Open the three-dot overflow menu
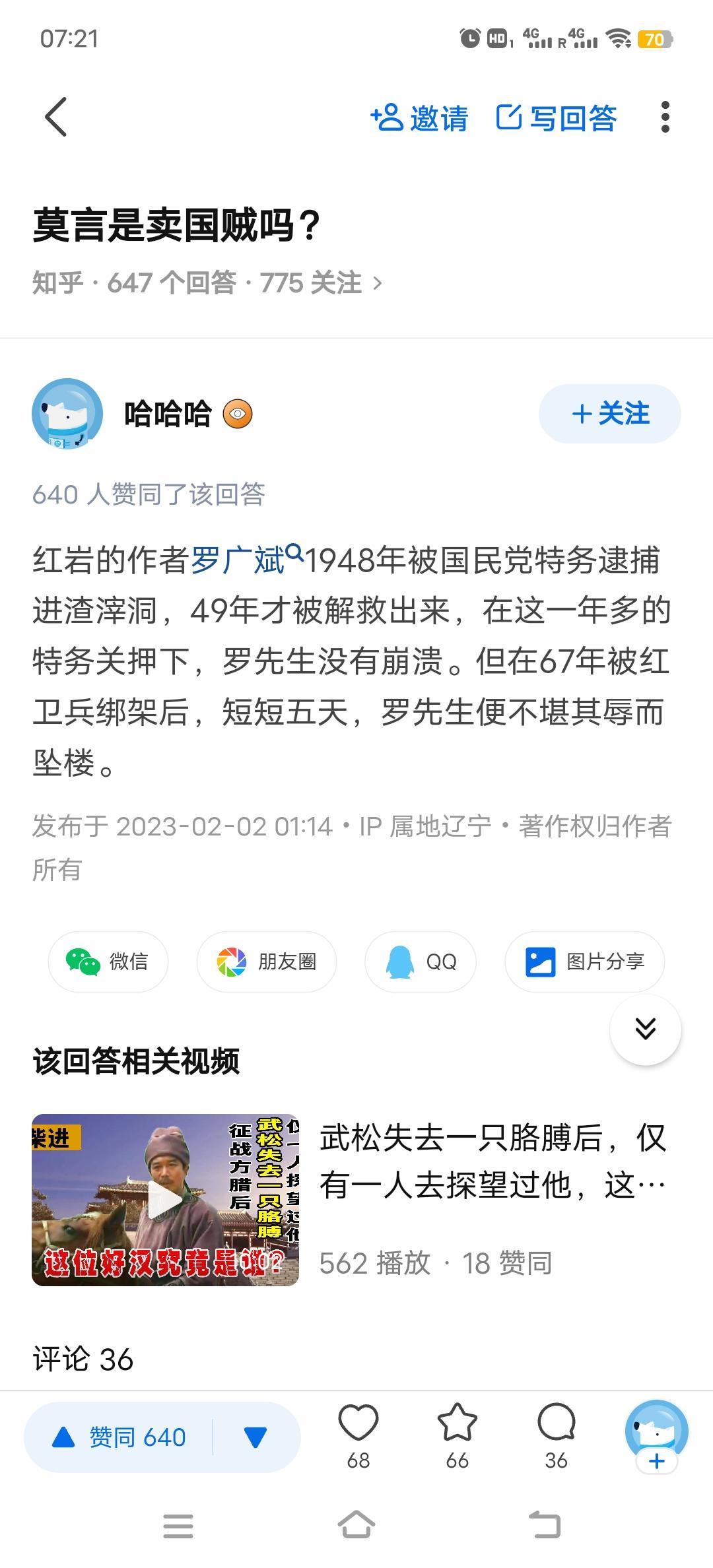This screenshot has height=1568, width=713. [x=665, y=117]
